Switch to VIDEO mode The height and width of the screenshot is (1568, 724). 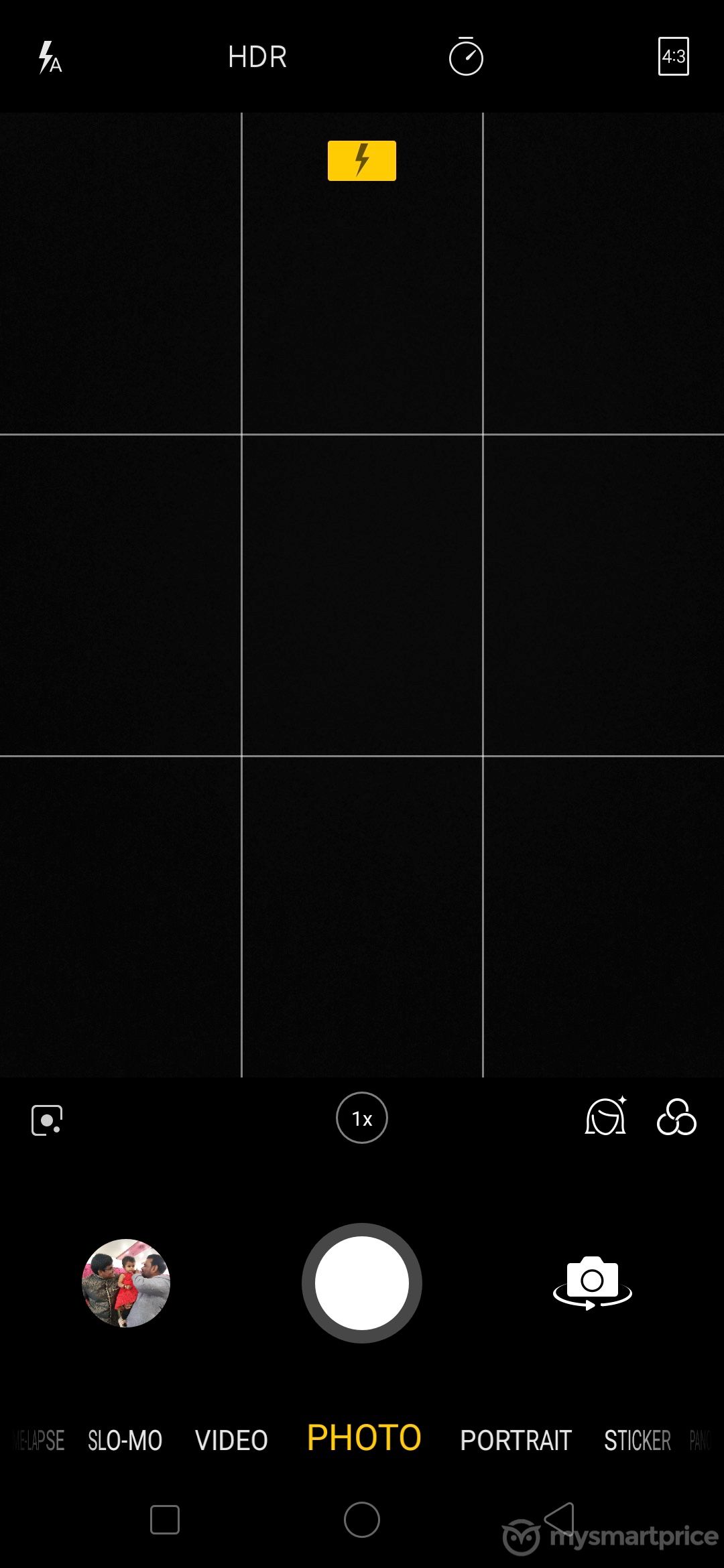tap(231, 1440)
